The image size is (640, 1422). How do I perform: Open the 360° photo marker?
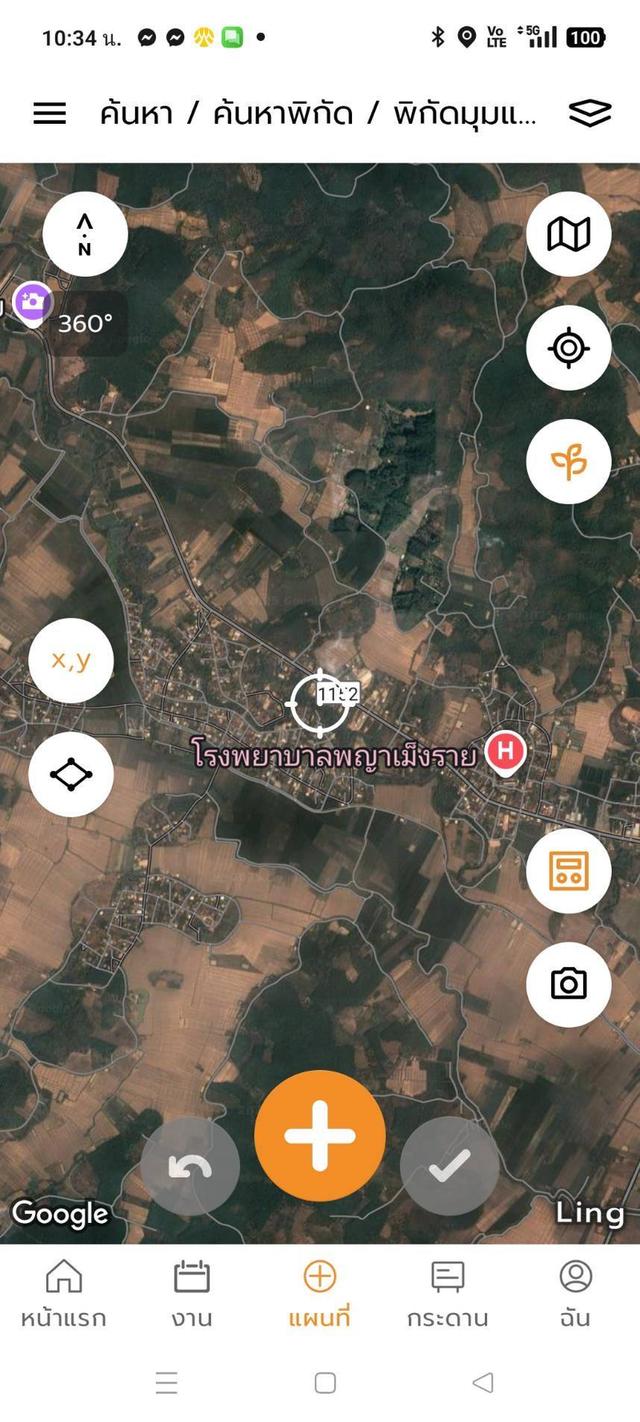pos(34,303)
